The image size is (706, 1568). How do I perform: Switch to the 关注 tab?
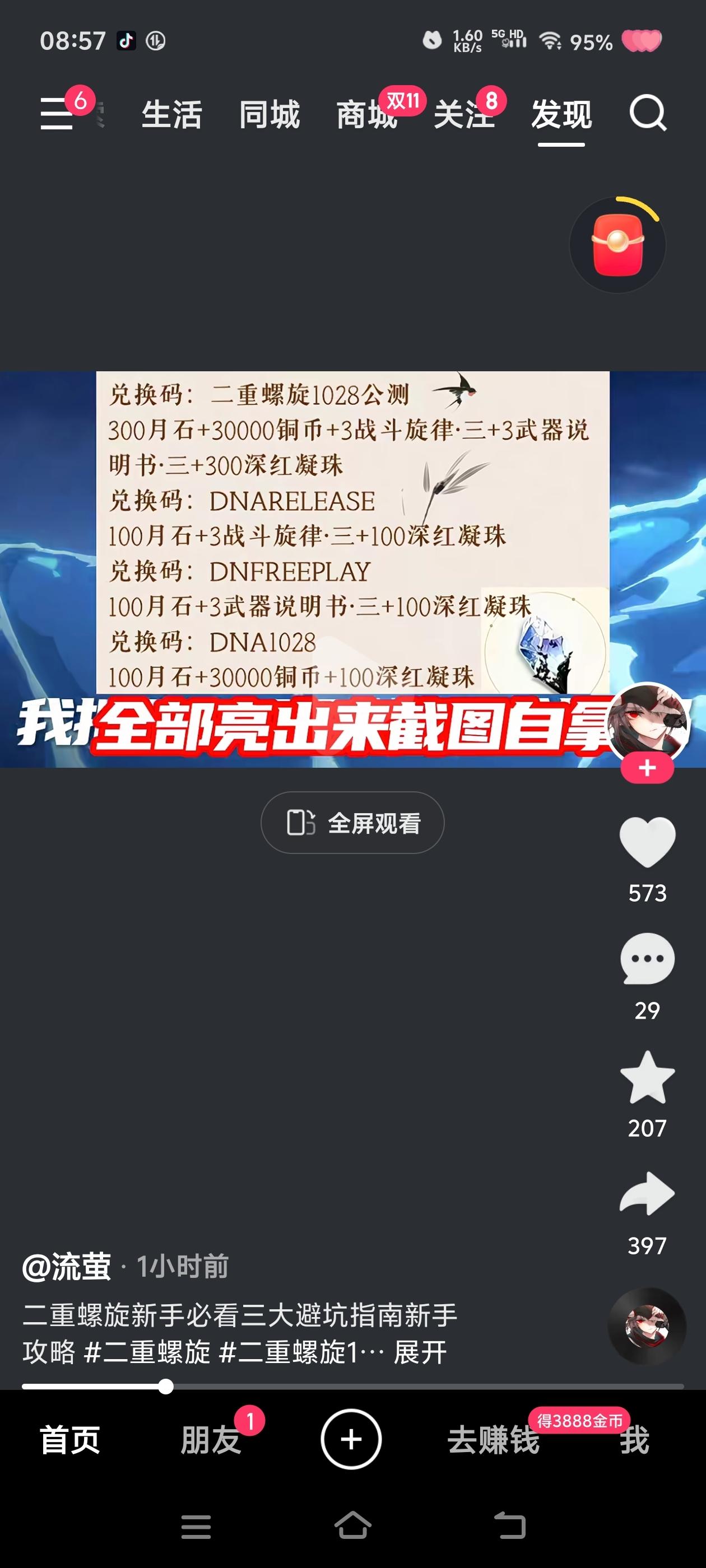tap(463, 114)
